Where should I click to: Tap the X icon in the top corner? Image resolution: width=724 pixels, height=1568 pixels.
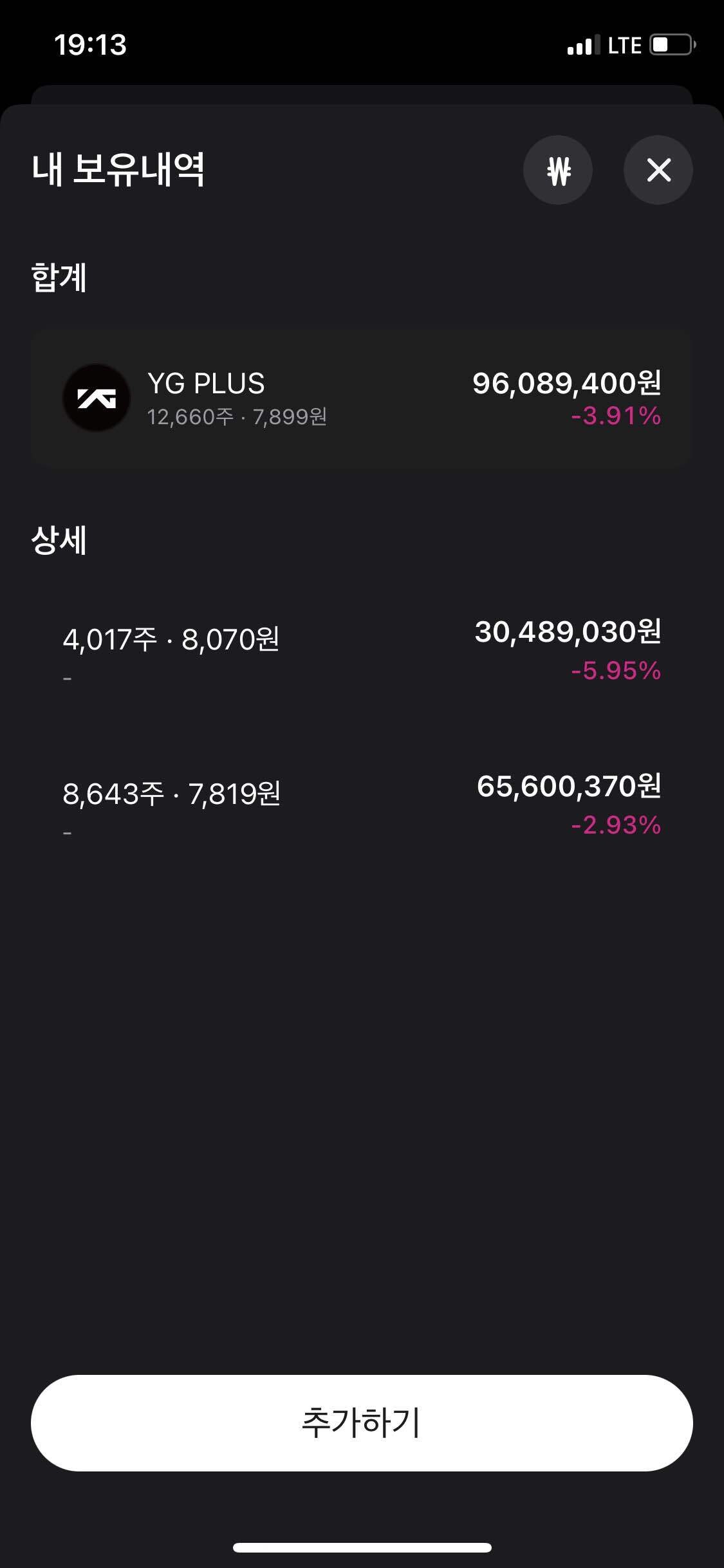click(x=658, y=170)
